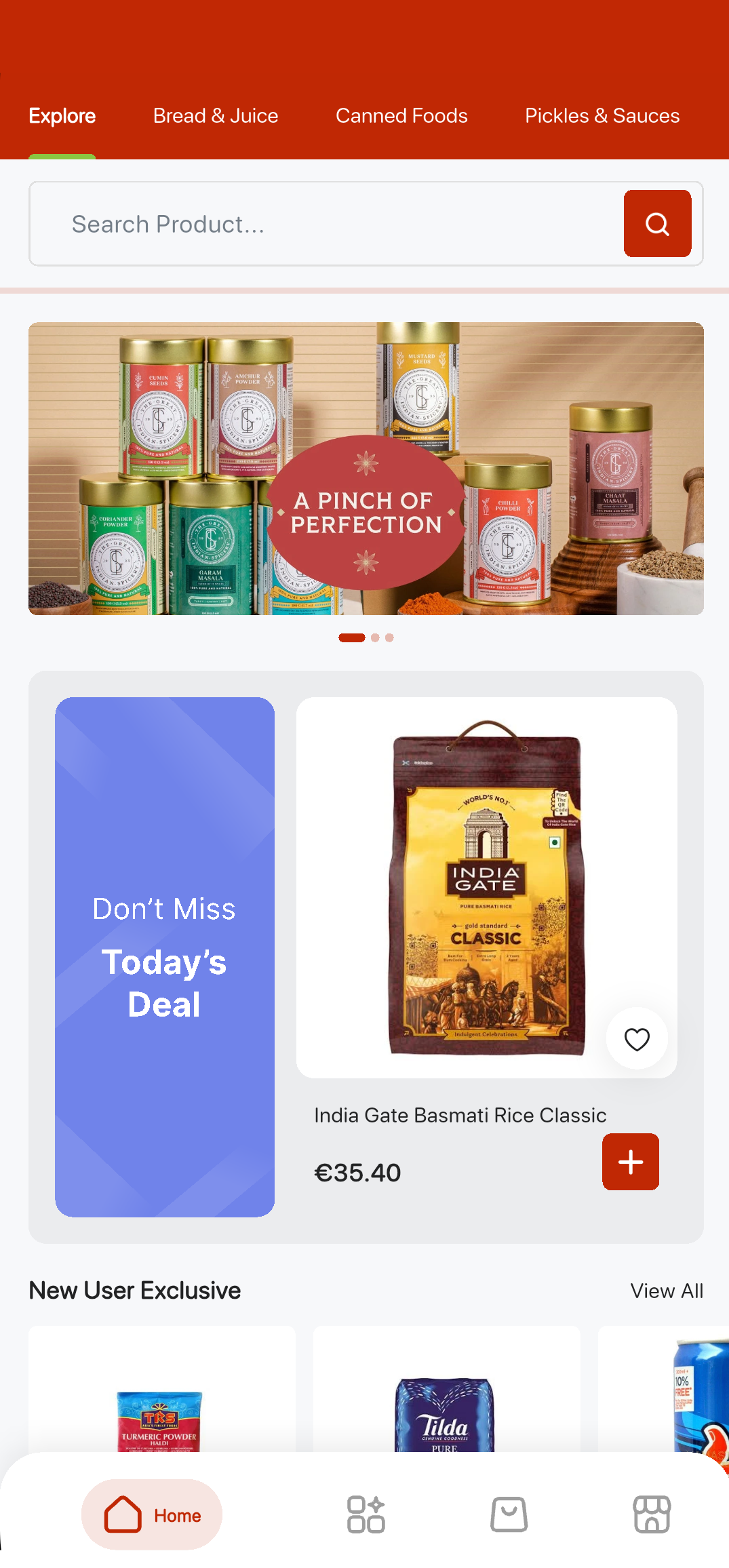The height and width of the screenshot is (1568, 729).
Task: Open the Don't Miss Today's Deal card
Action: click(165, 957)
